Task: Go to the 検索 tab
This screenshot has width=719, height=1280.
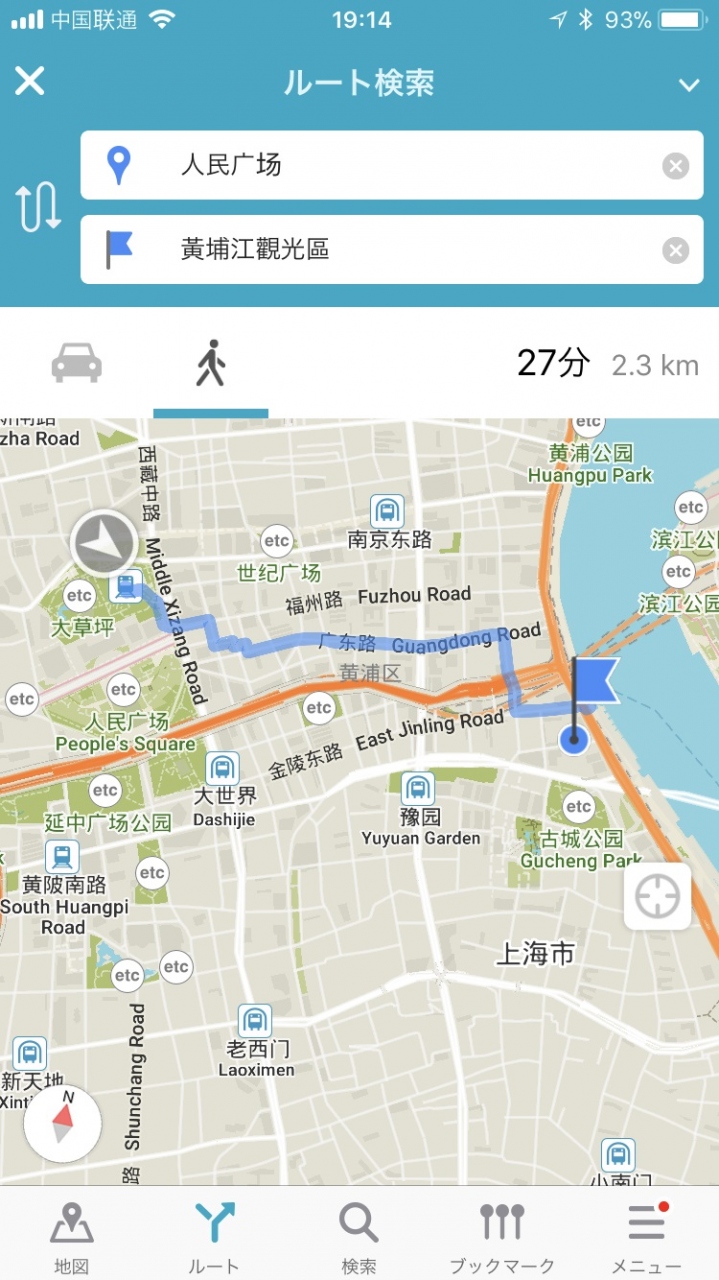Action: pos(359,1238)
